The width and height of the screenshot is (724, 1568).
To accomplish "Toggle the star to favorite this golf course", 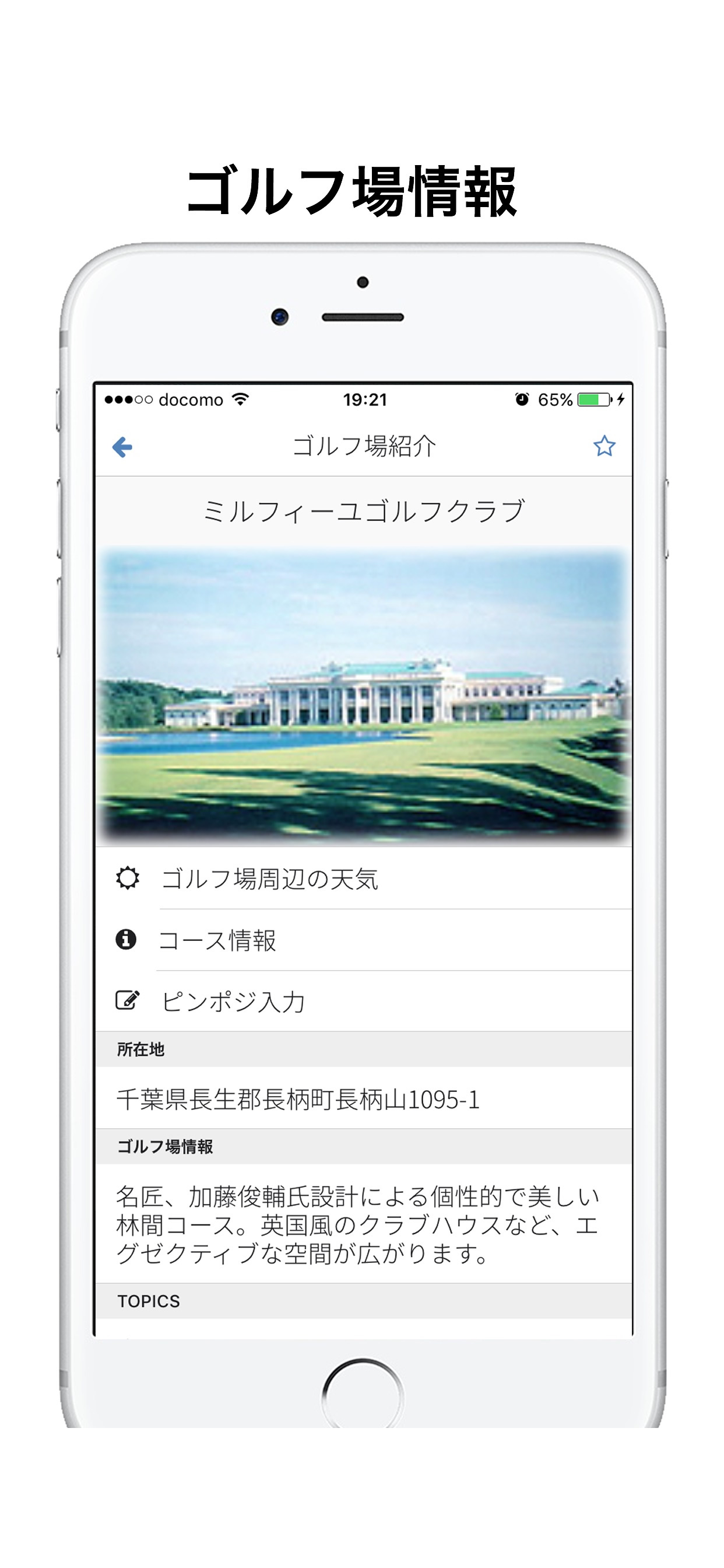I will [603, 446].
